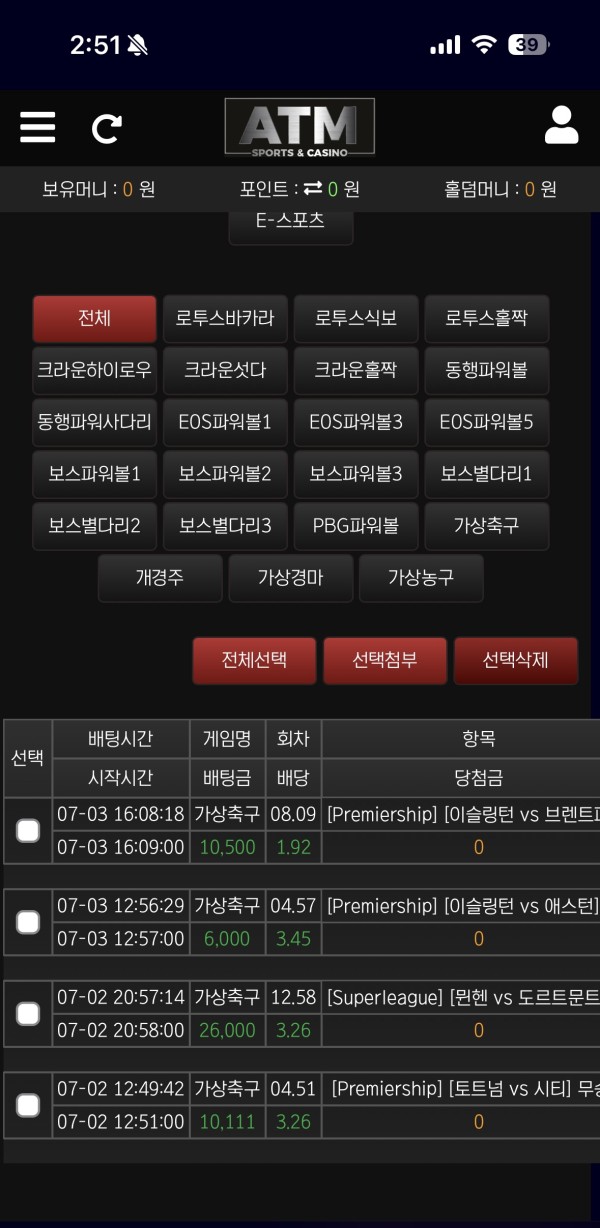Filter by PBG파워볼
600x1228 pixels.
coord(355,526)
